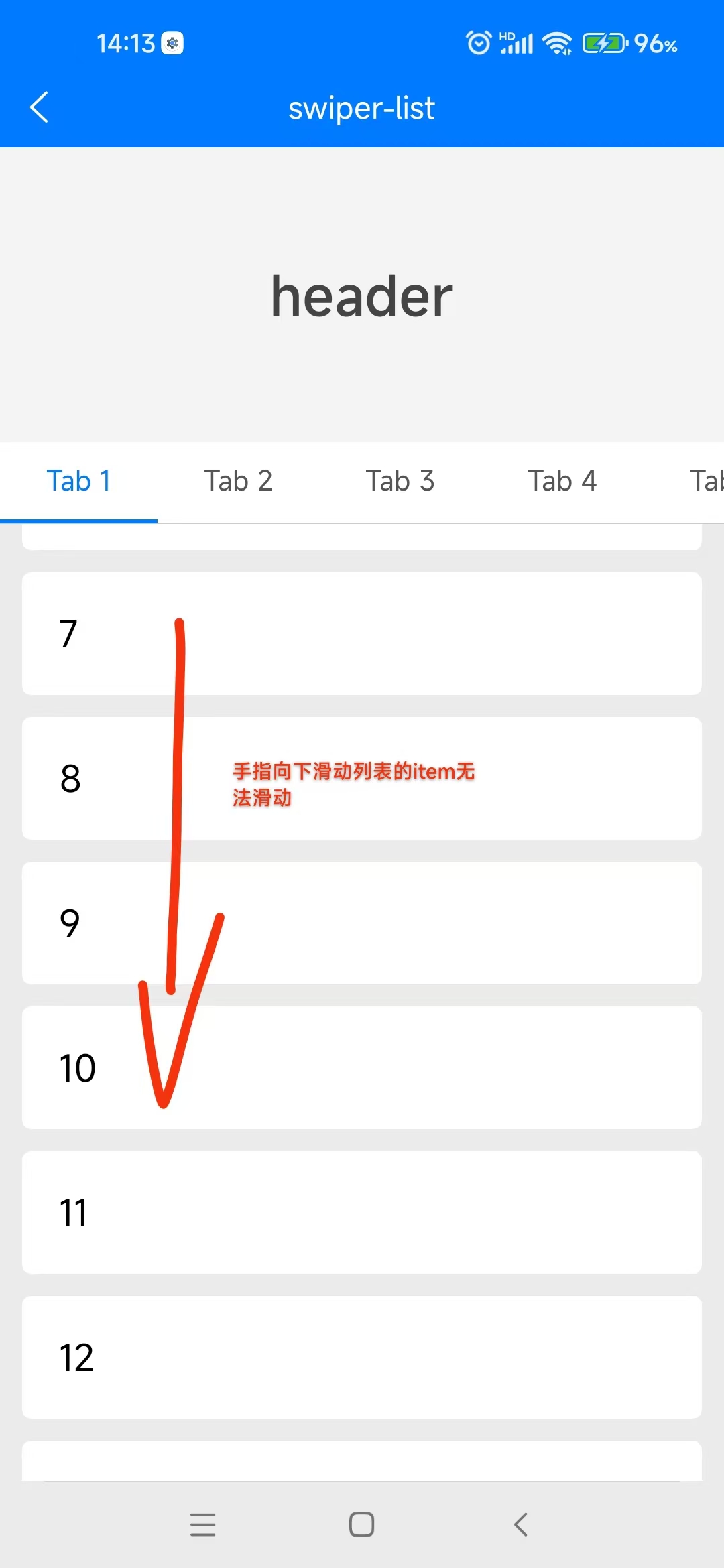
Task: Open list item 7
Action: tap(362, 633)
